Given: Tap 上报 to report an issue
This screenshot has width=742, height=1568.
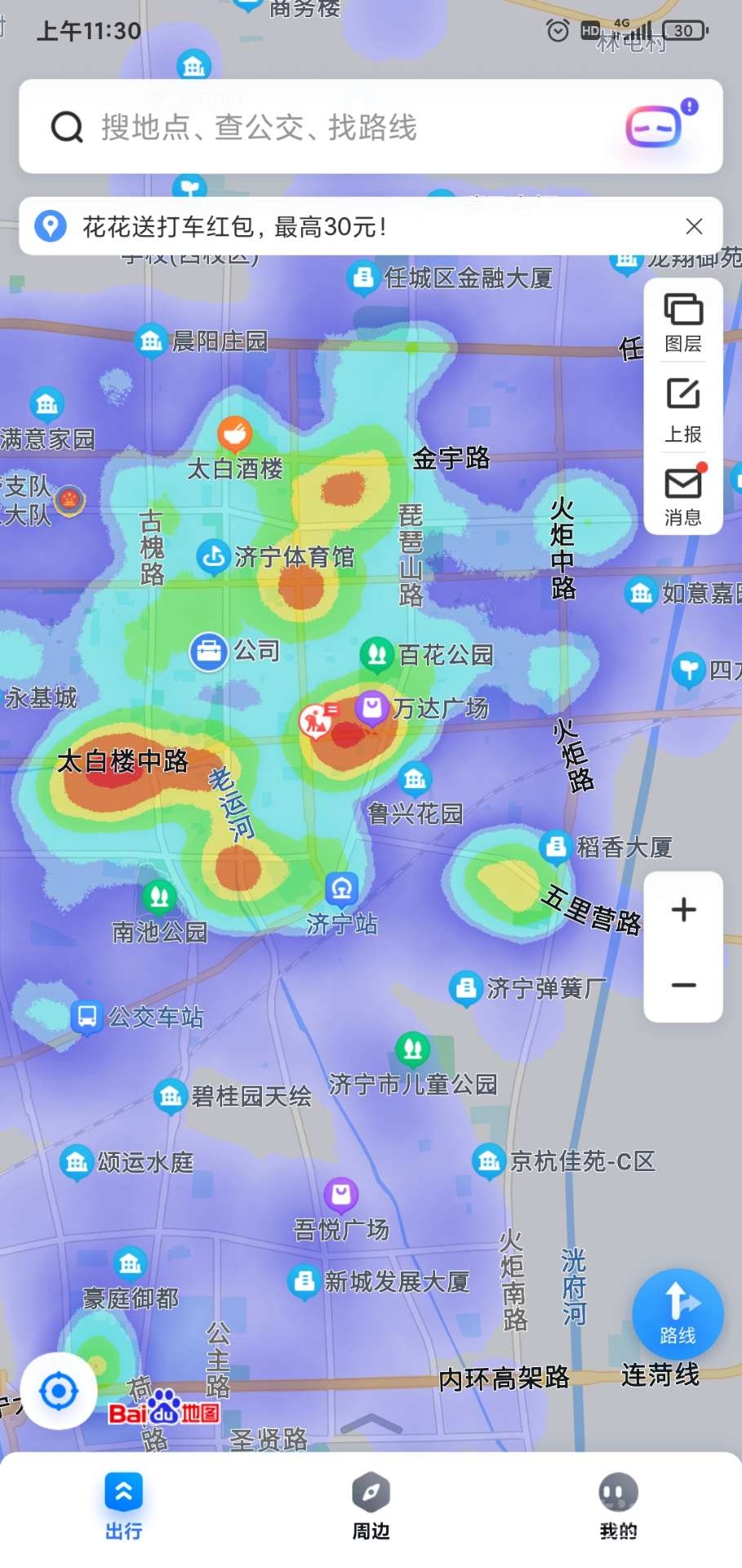Looking at the screenshot, I should tap(683, 410).
